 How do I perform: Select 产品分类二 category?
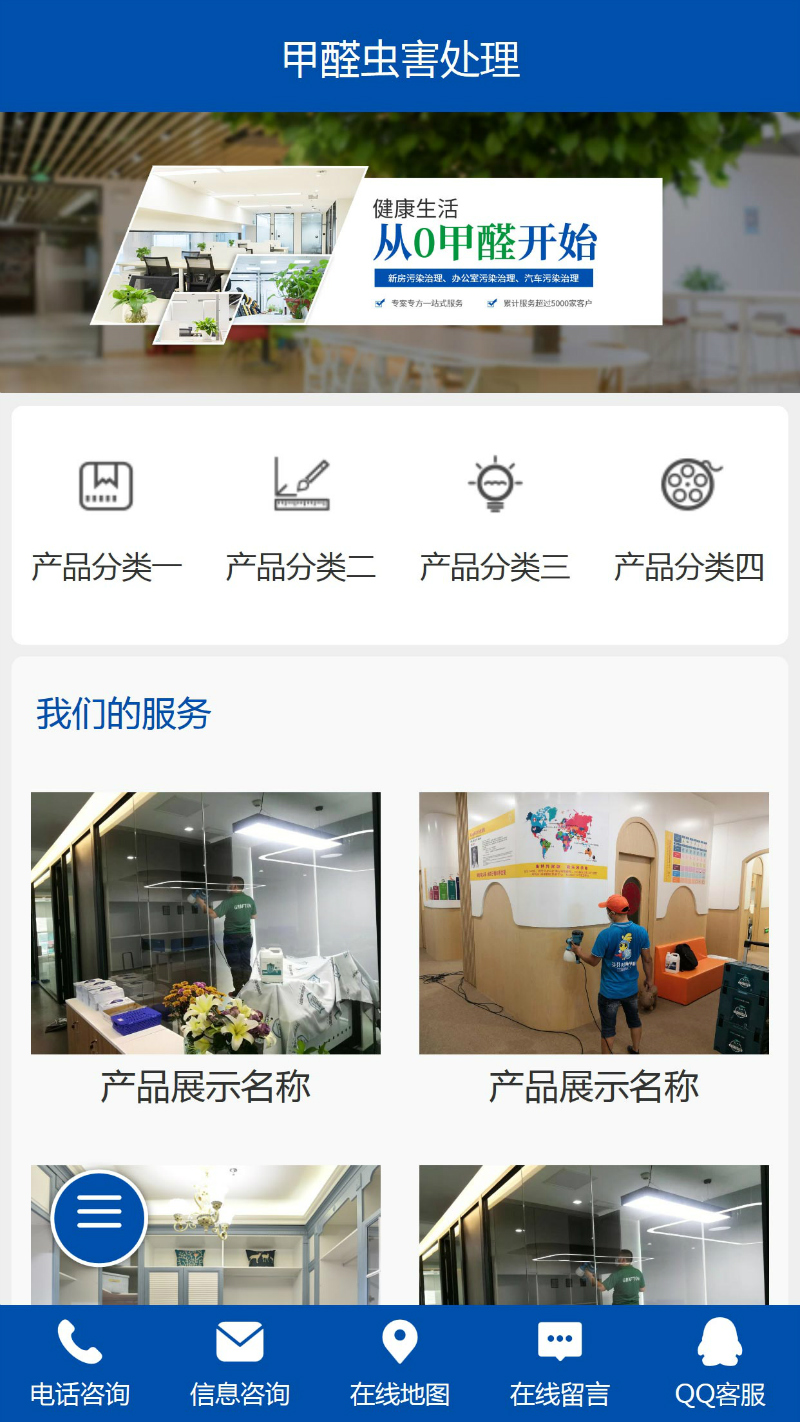pos(301,522)
